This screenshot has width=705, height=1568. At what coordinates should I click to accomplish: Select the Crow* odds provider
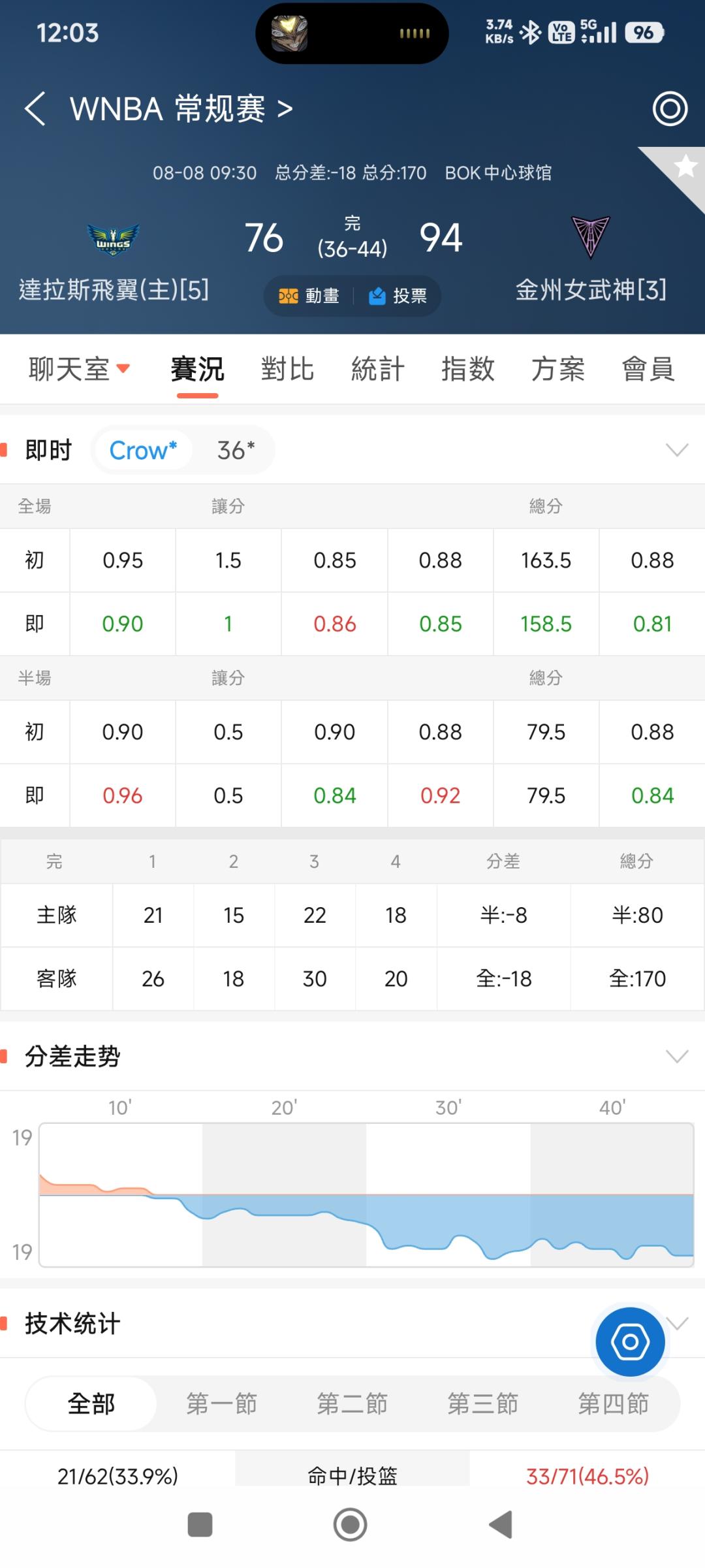click(x=143, y=450)
